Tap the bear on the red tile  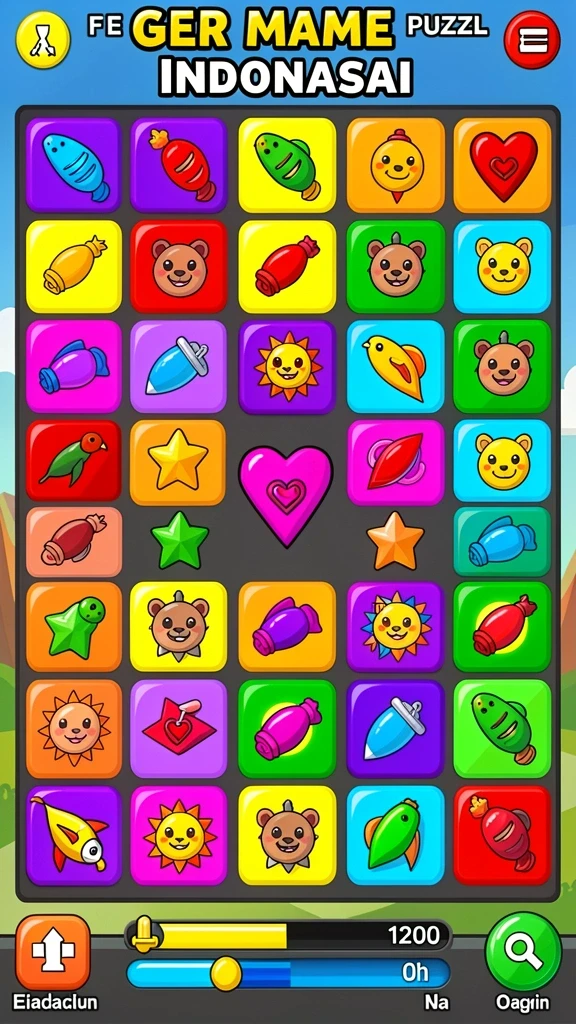(179, 266)
